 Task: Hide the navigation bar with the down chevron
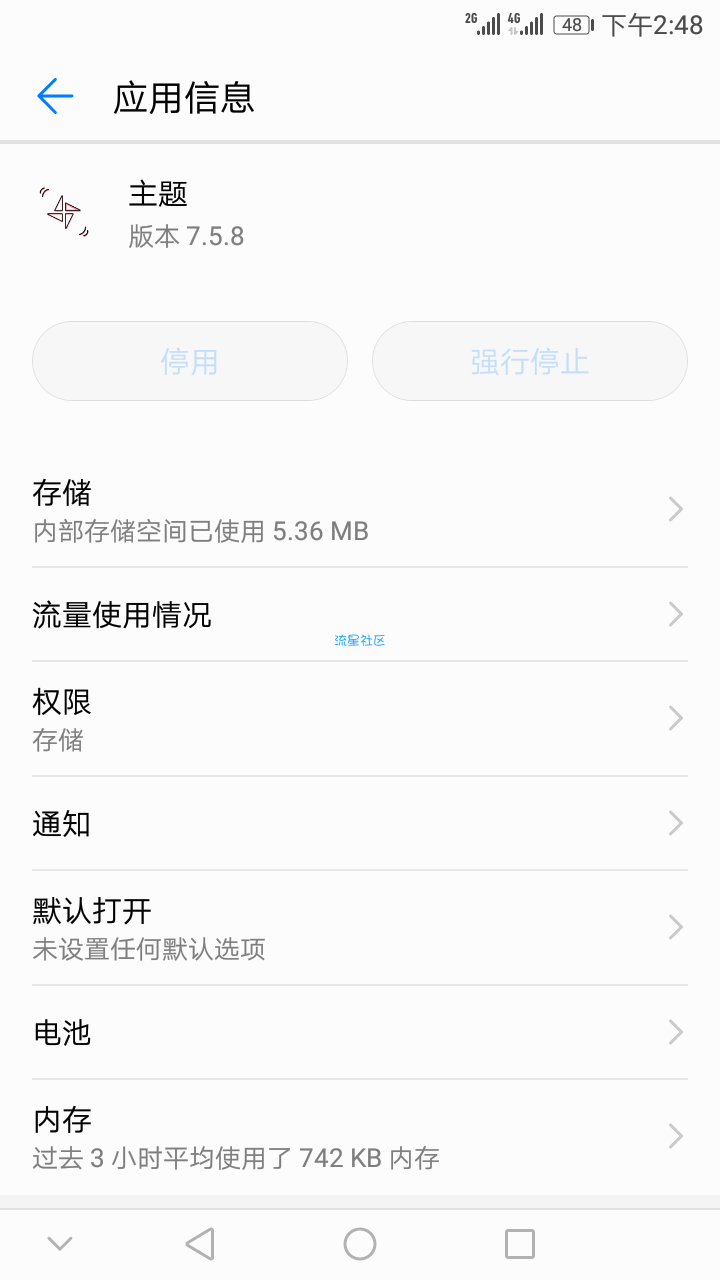point(60,1244)
